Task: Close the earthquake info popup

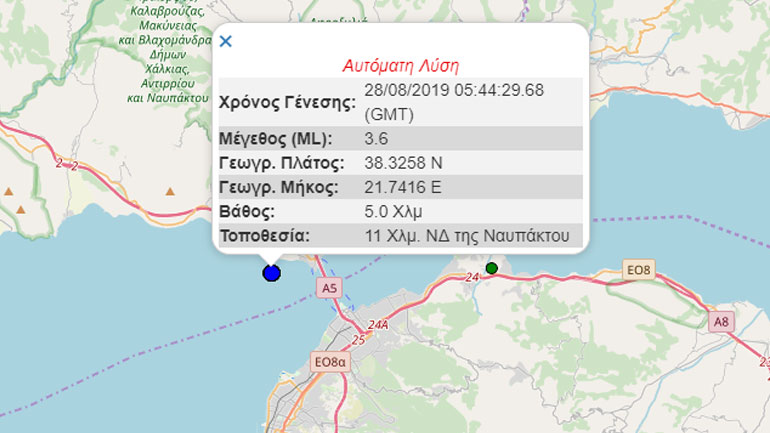Action: click(x=226, y=41)
